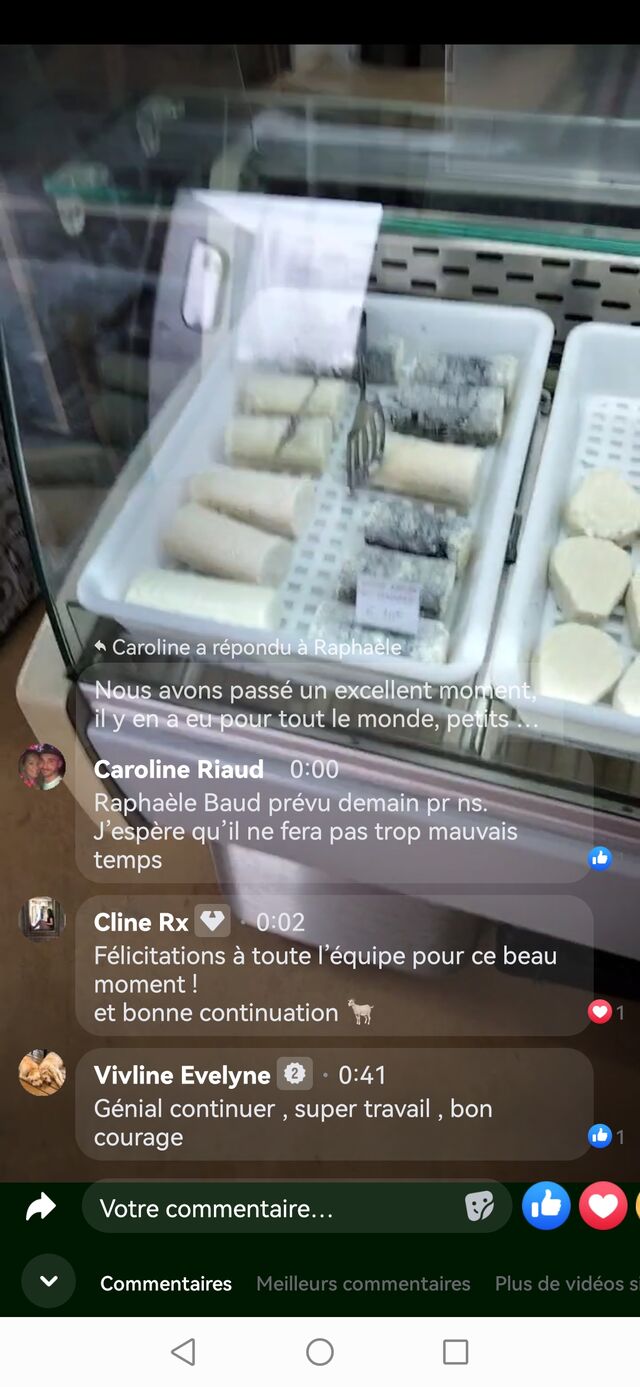View reactions on Cline Rx's comment
Screen dimensions: 640x1387
605,1012
